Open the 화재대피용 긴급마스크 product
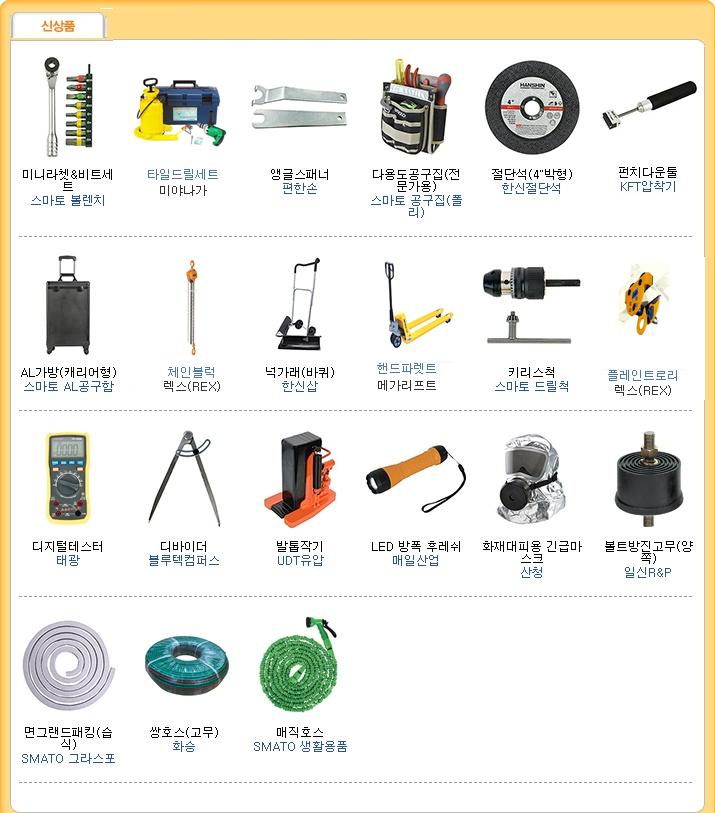This screenshot has height=813, width=715. coord(532,480)
